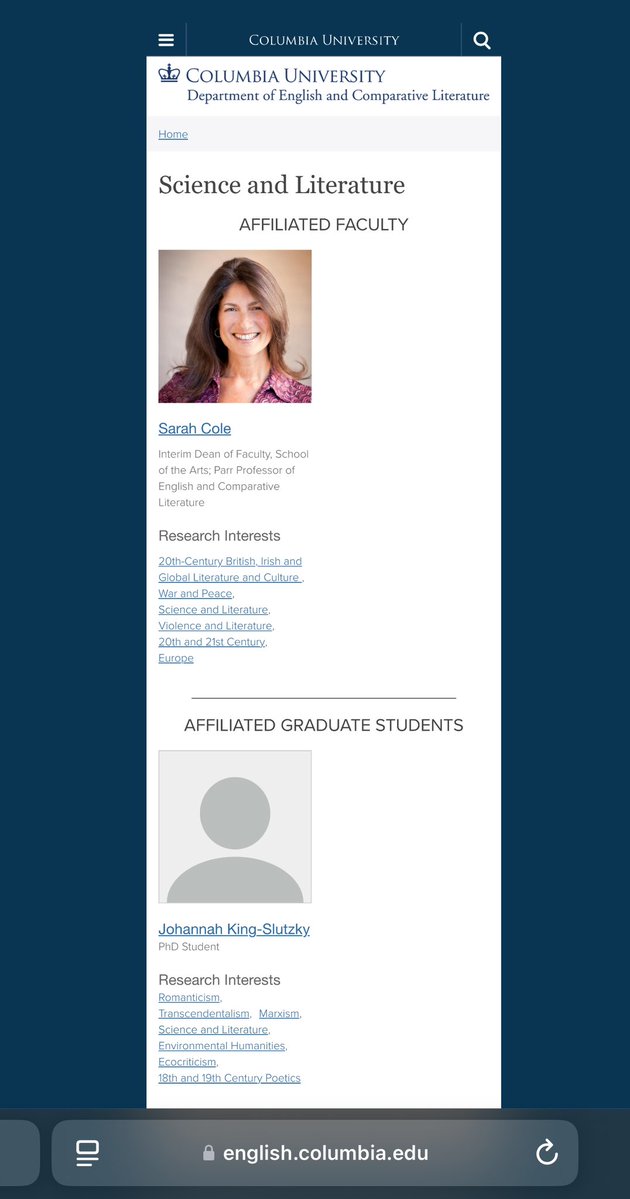Select the Europe research interest

[176, 658]
